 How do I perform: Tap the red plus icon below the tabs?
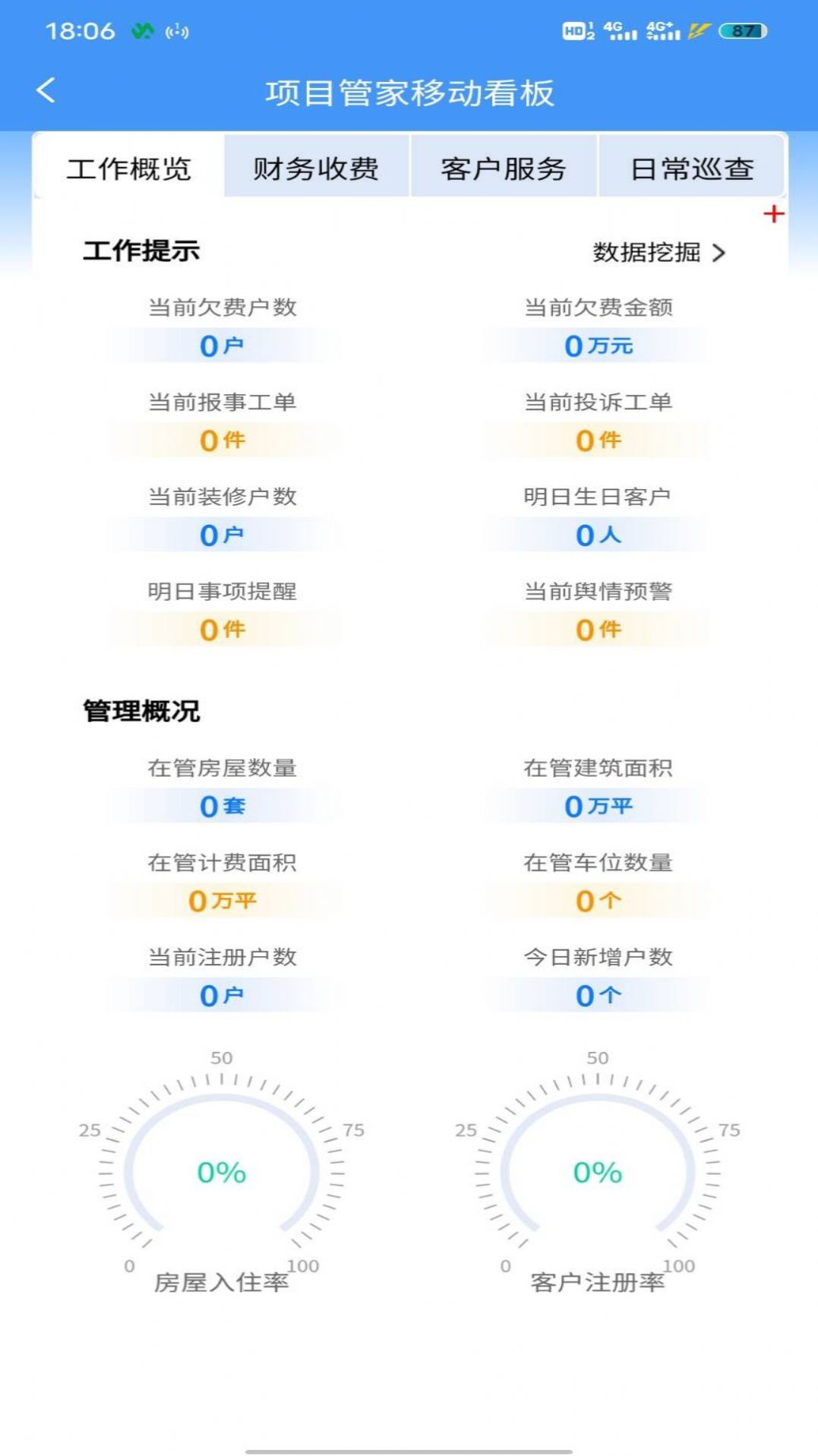pyautogui.click(x=774, y=213)
